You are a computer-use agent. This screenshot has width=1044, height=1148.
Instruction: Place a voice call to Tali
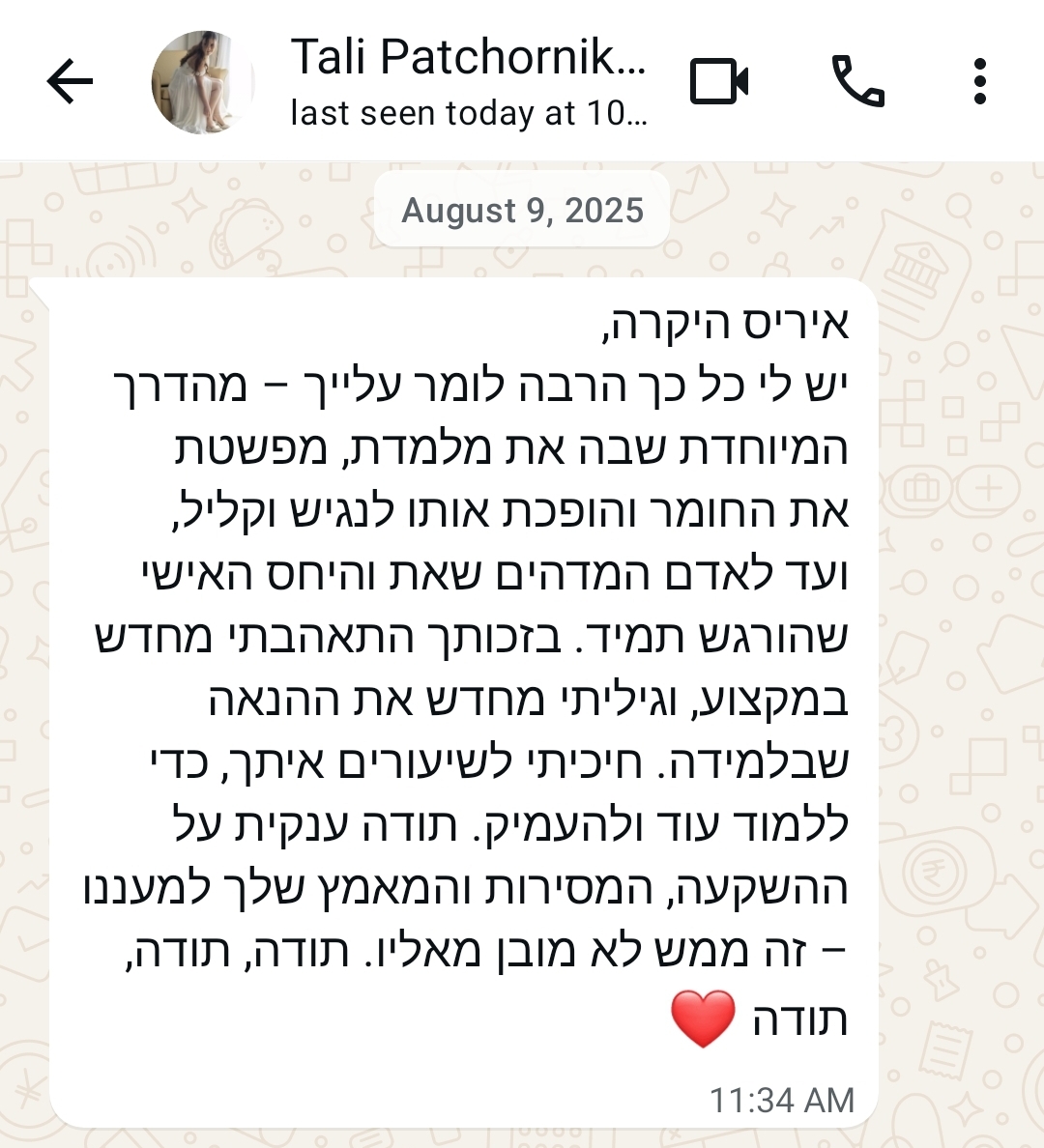coord(857,81)
